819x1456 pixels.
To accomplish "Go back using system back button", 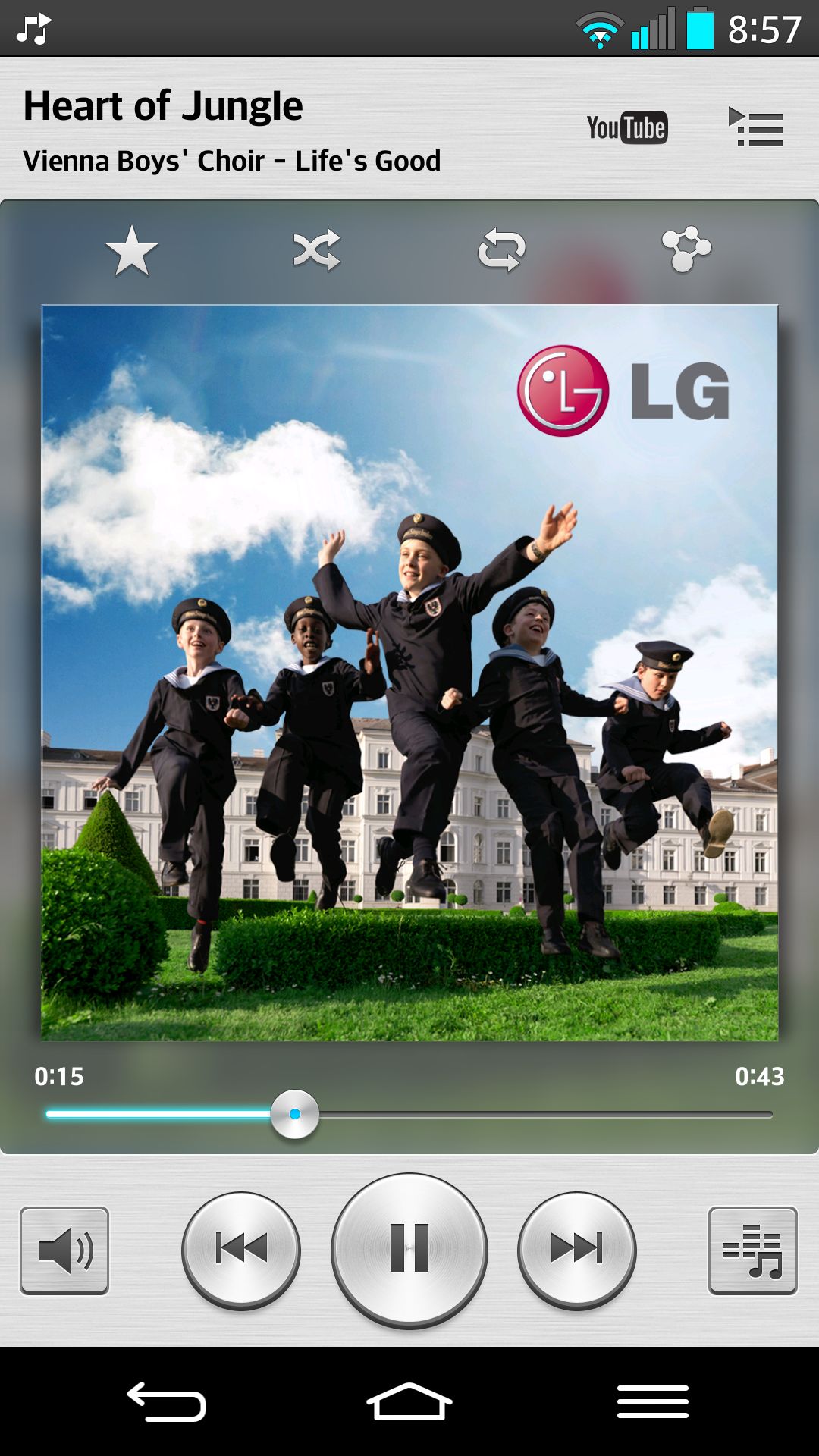I will click(x=167, y=1401).
